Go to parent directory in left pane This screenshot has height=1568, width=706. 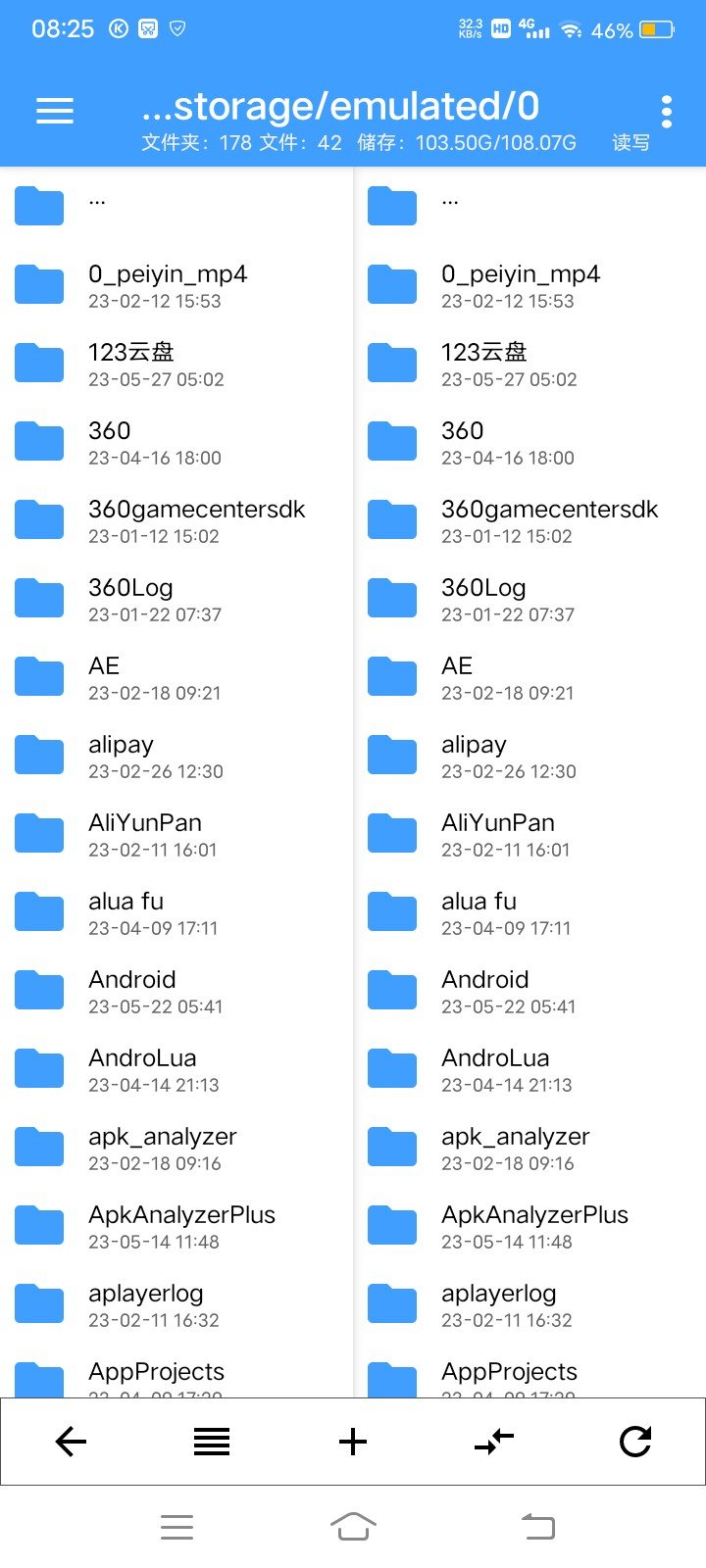click(x=176, y=206)
